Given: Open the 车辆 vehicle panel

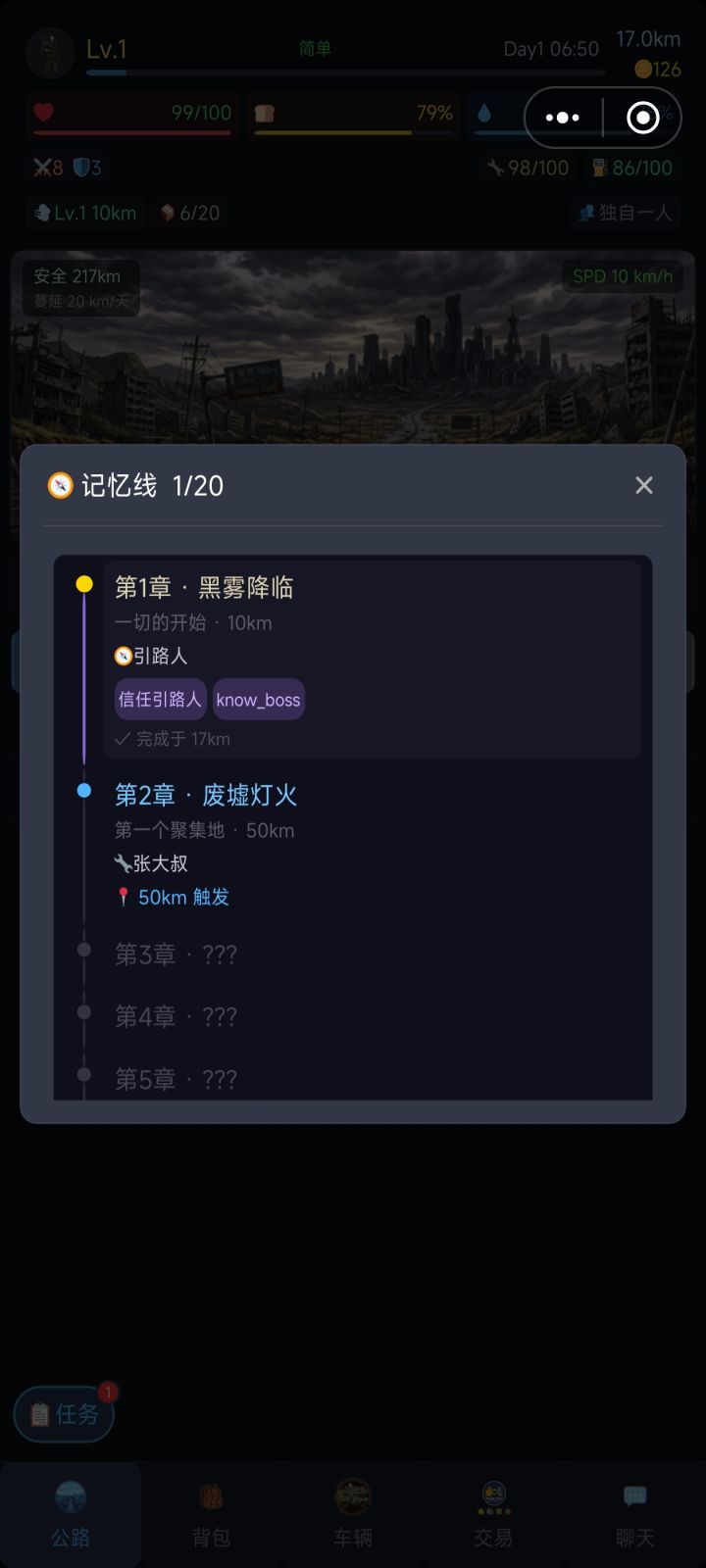Looking at the screenshot, I should coord(351,1514).
